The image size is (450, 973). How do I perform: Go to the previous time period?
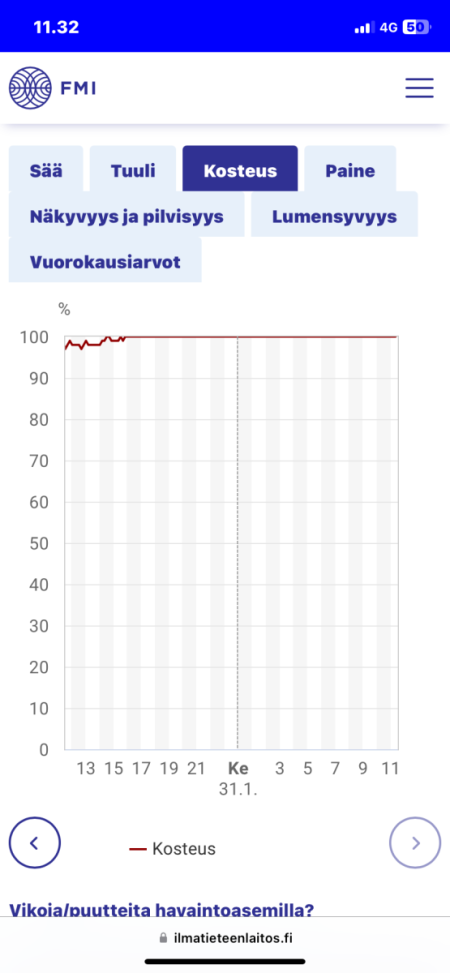[x=35, y=843]
